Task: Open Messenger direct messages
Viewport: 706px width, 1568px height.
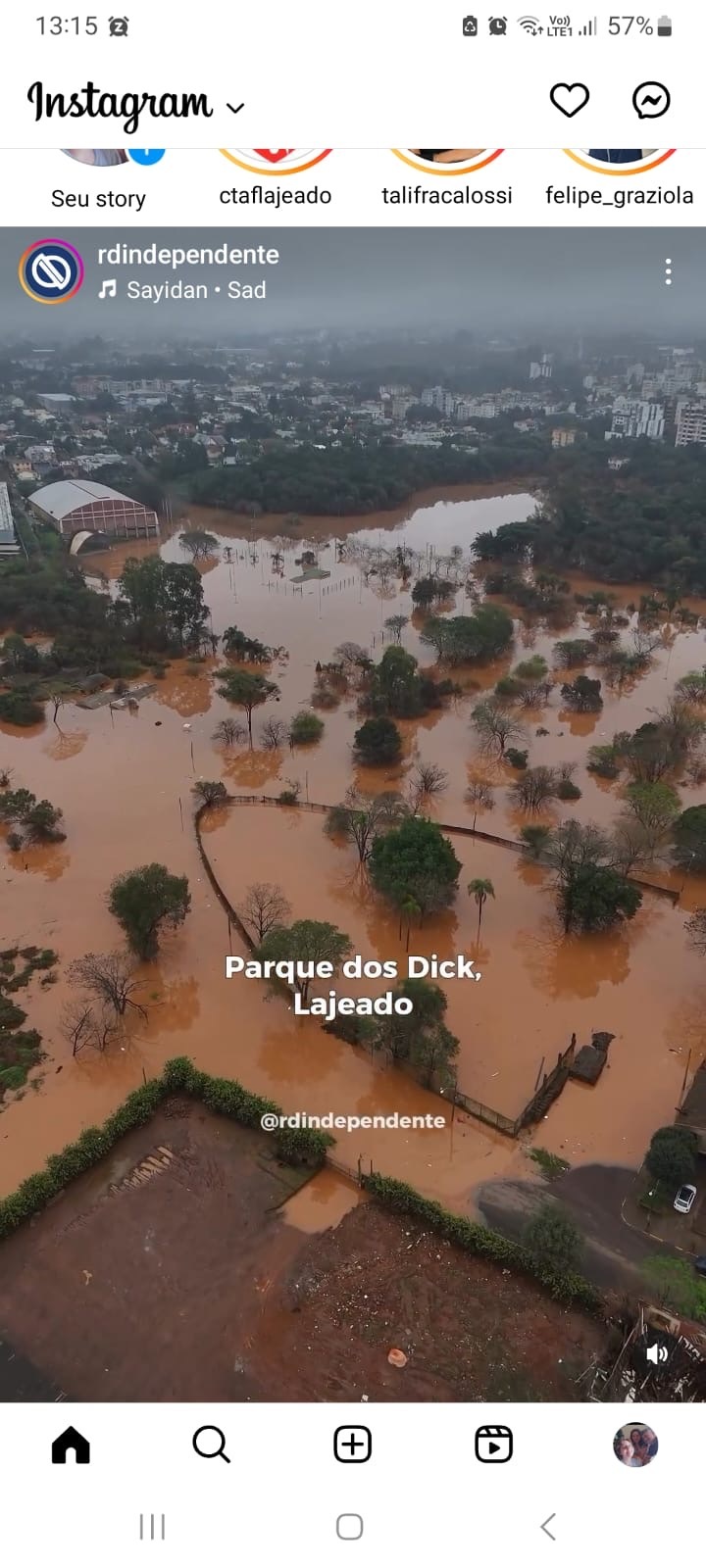Action: point(651,100)
